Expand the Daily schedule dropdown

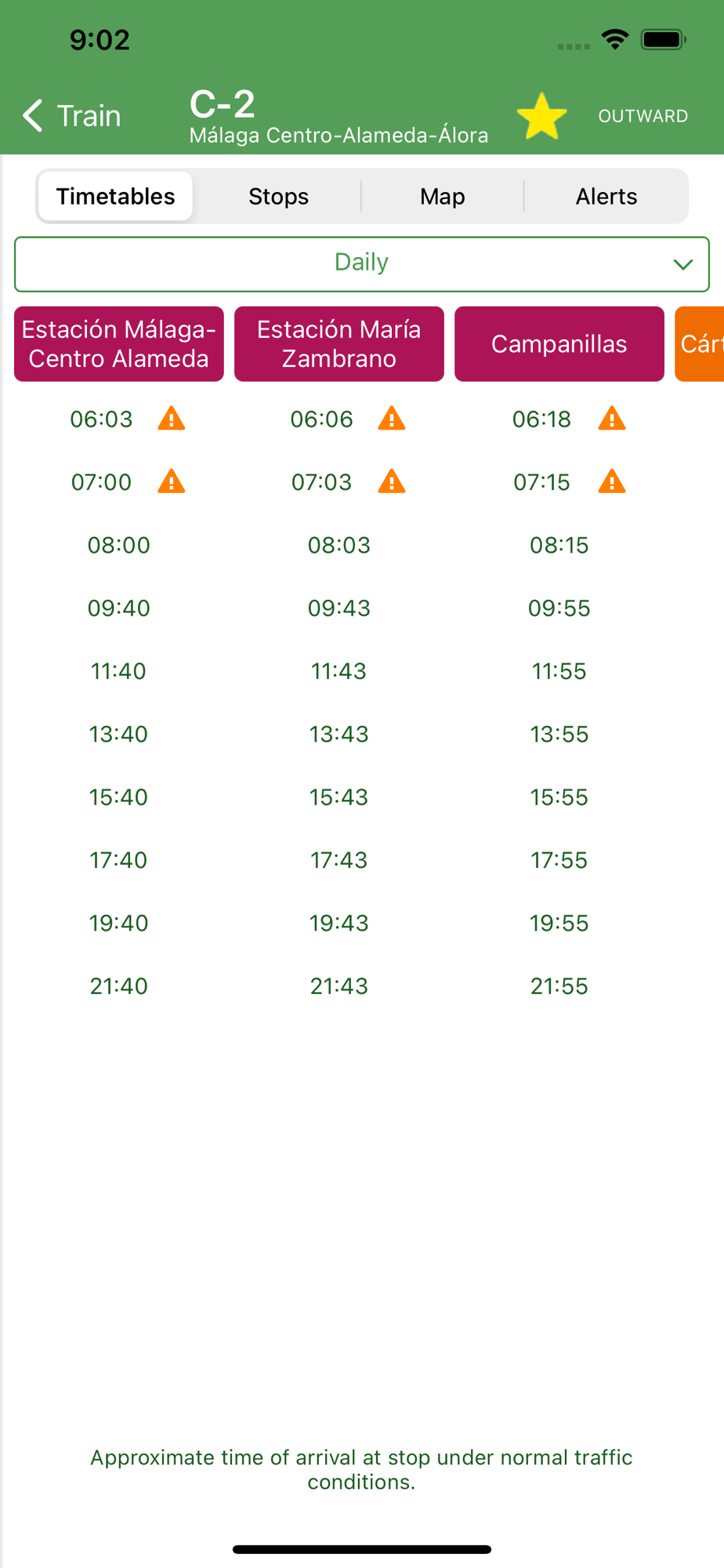[x=362, y=263]
